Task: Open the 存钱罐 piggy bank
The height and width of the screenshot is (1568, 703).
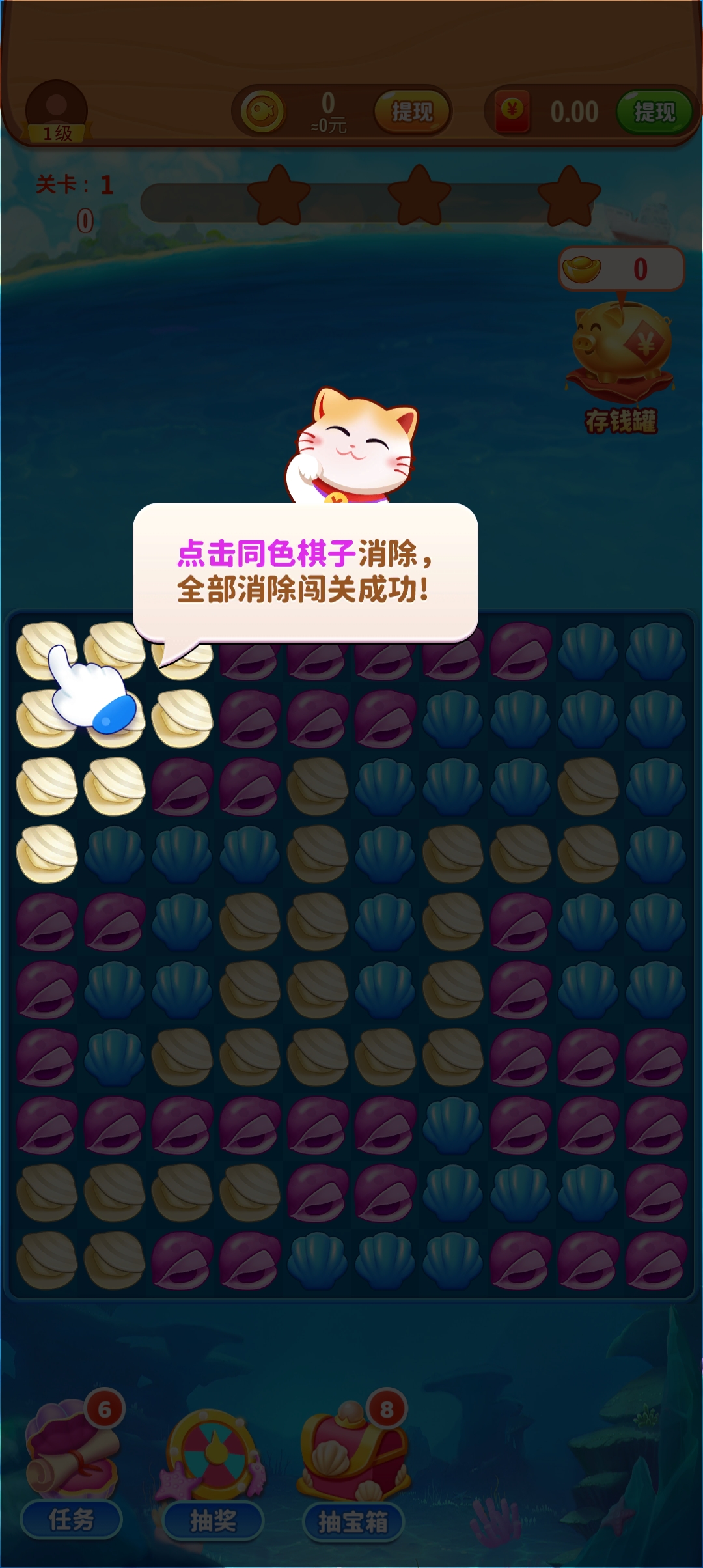Action: [621, 365]
